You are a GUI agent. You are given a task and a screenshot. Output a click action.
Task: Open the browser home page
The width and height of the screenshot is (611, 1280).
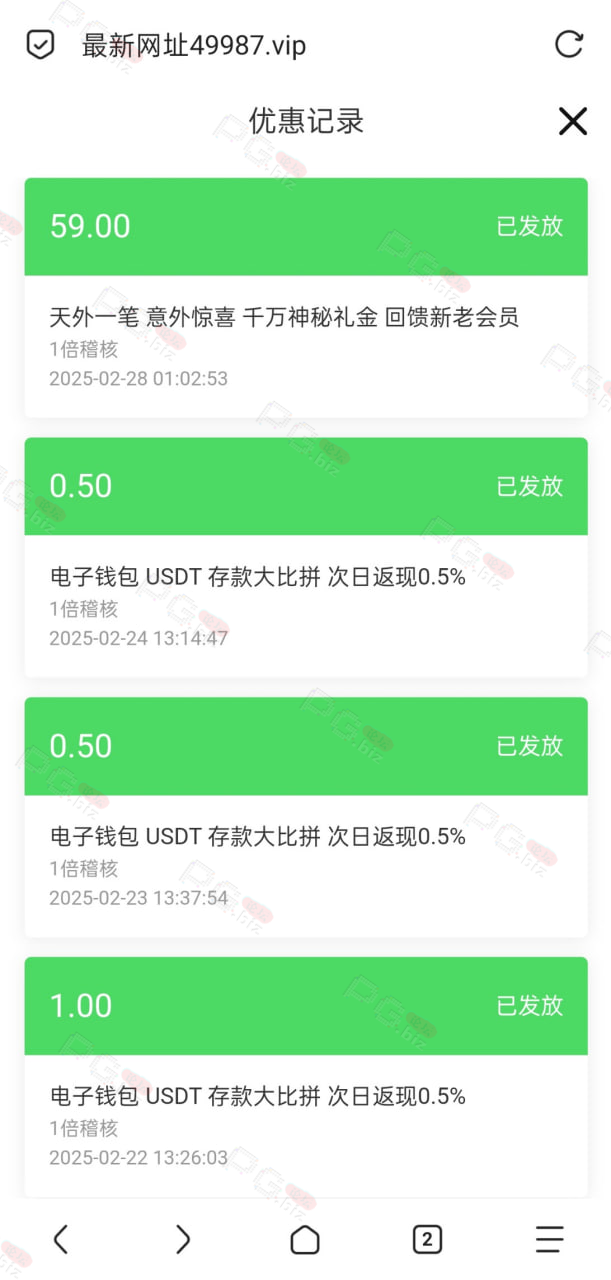(x=305, y=1240)
